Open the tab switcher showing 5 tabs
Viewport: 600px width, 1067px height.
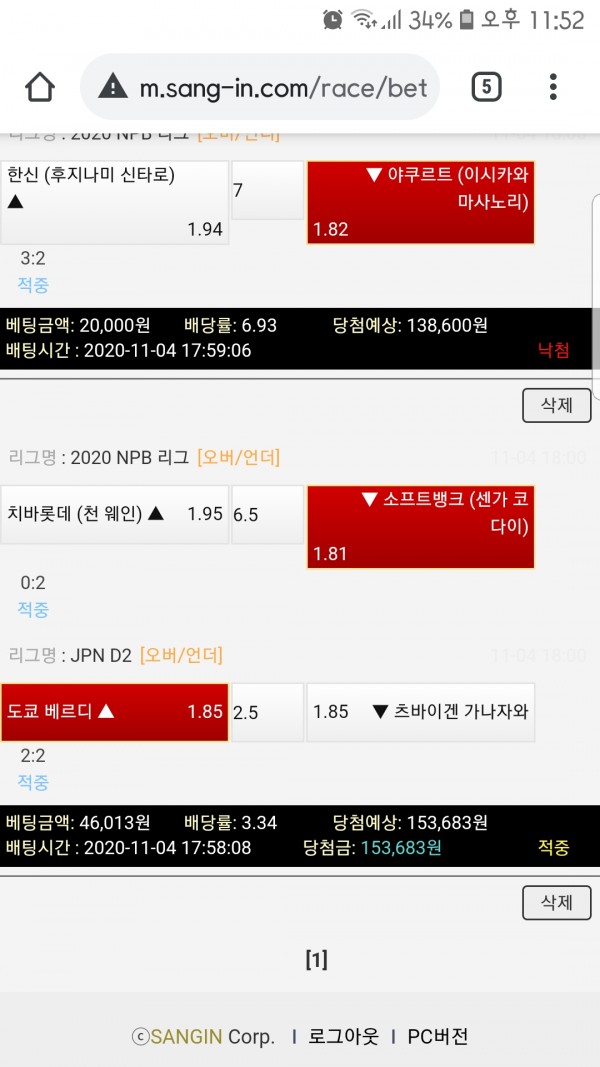486,88
